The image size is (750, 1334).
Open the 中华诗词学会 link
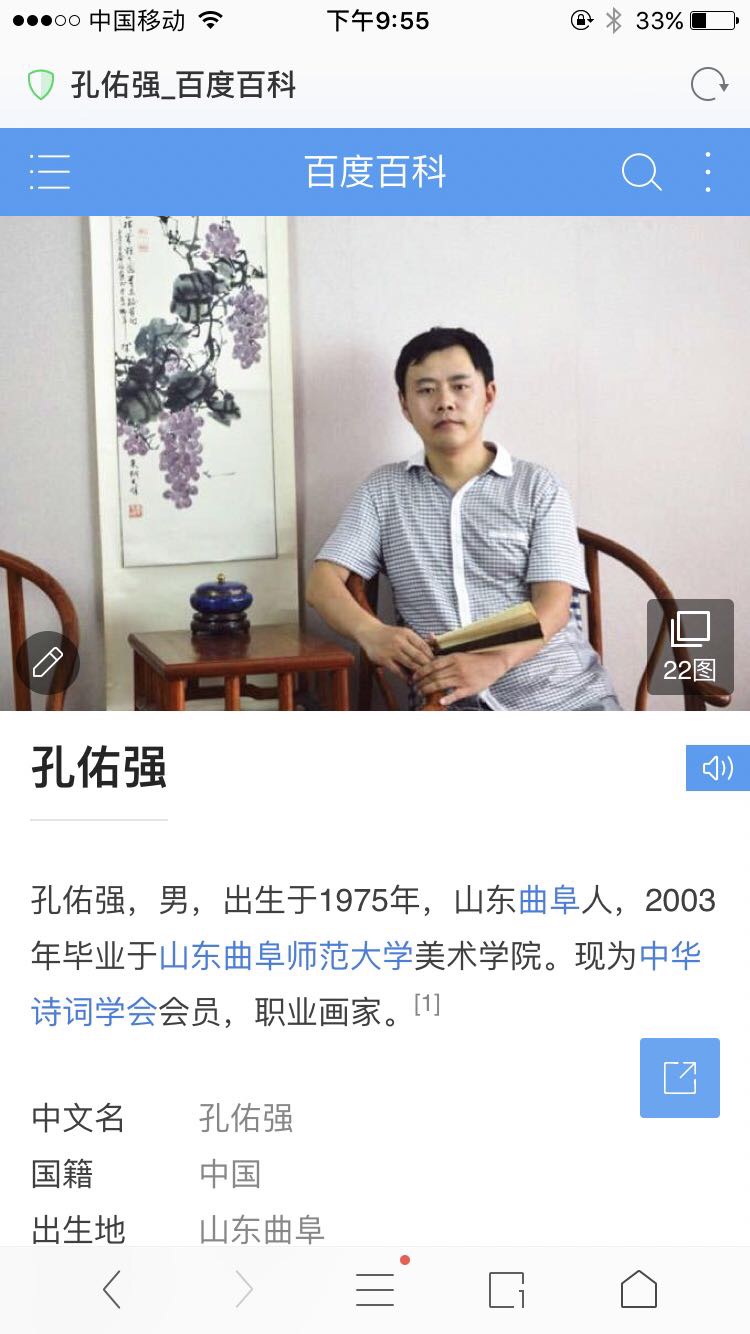[x=367, y=984]
